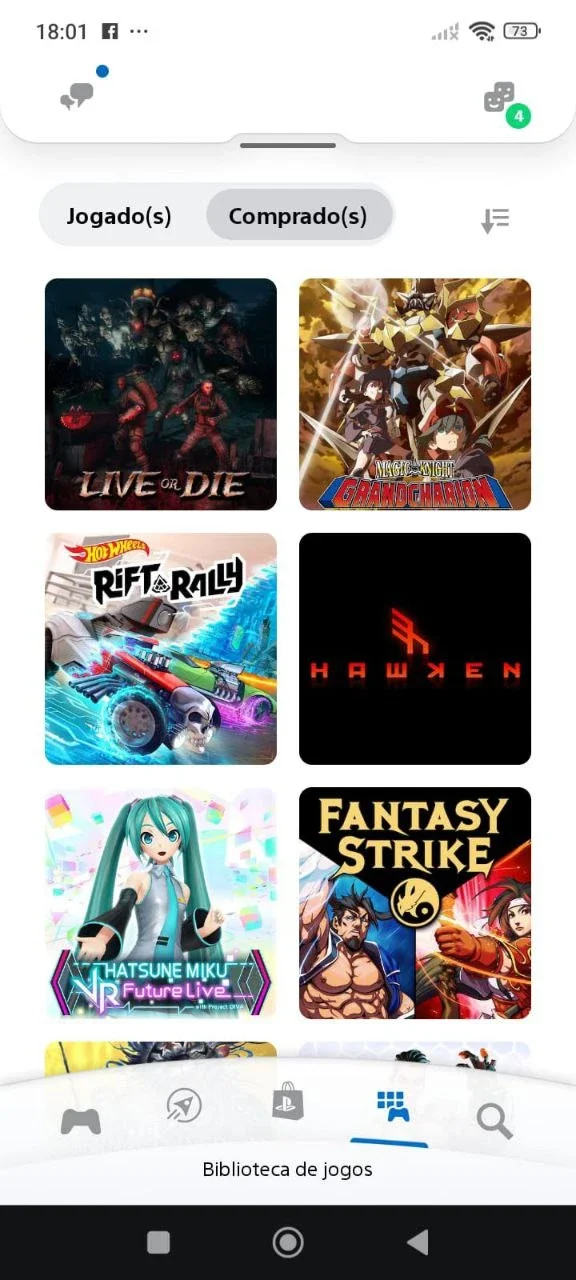Select the Comprado(s) tab
Screen dimensions: 576x1280
[298, 216]
